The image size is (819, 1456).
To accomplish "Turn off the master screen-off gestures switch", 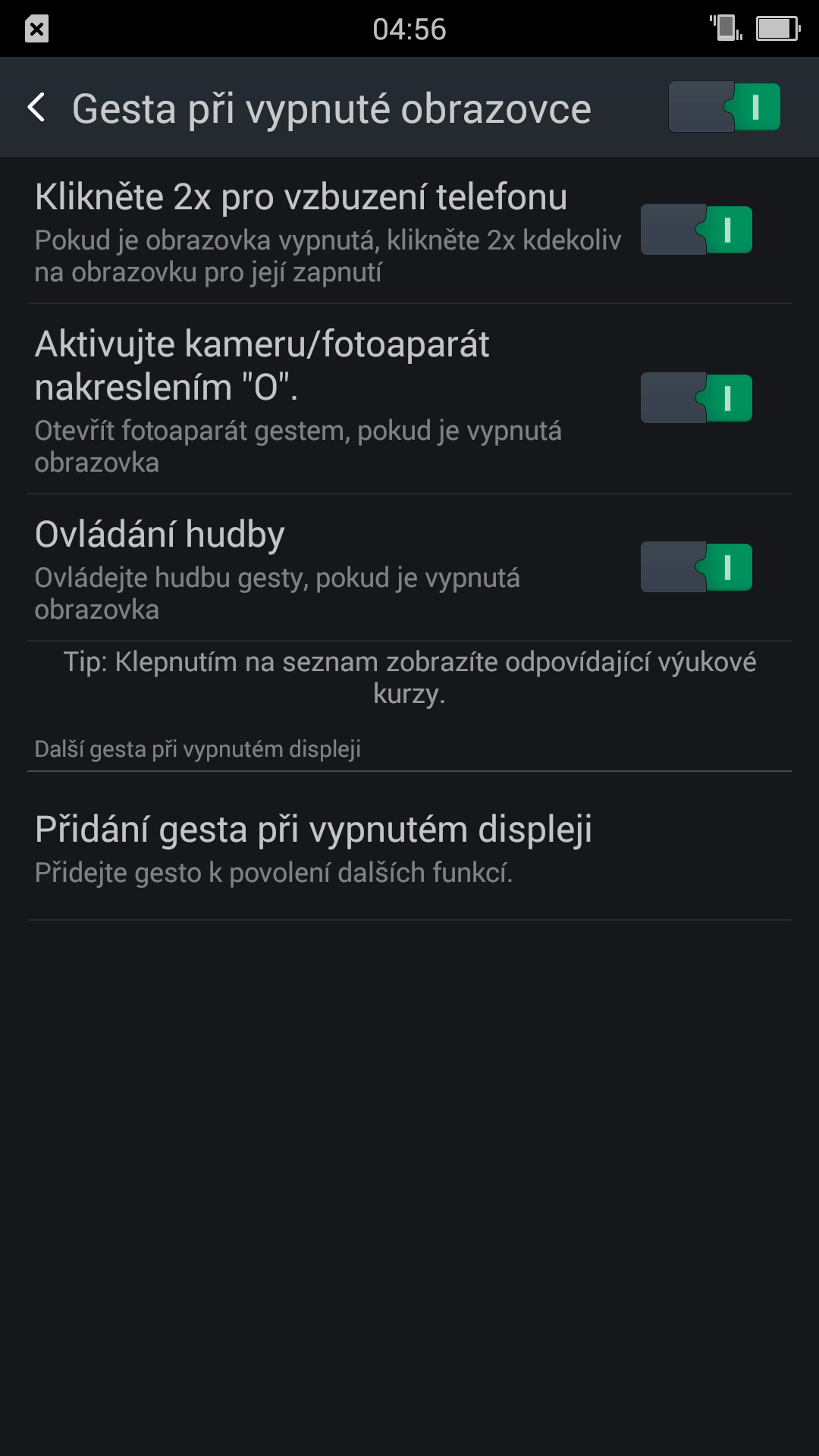I will tap(724, 107).
